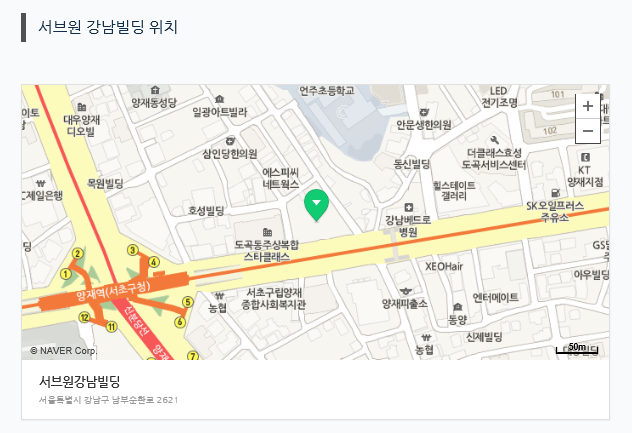Image resolution: width=632 pixels, height=433 pixels.
Task: Zoom in on the map
Action: click(x=588, y=106)
